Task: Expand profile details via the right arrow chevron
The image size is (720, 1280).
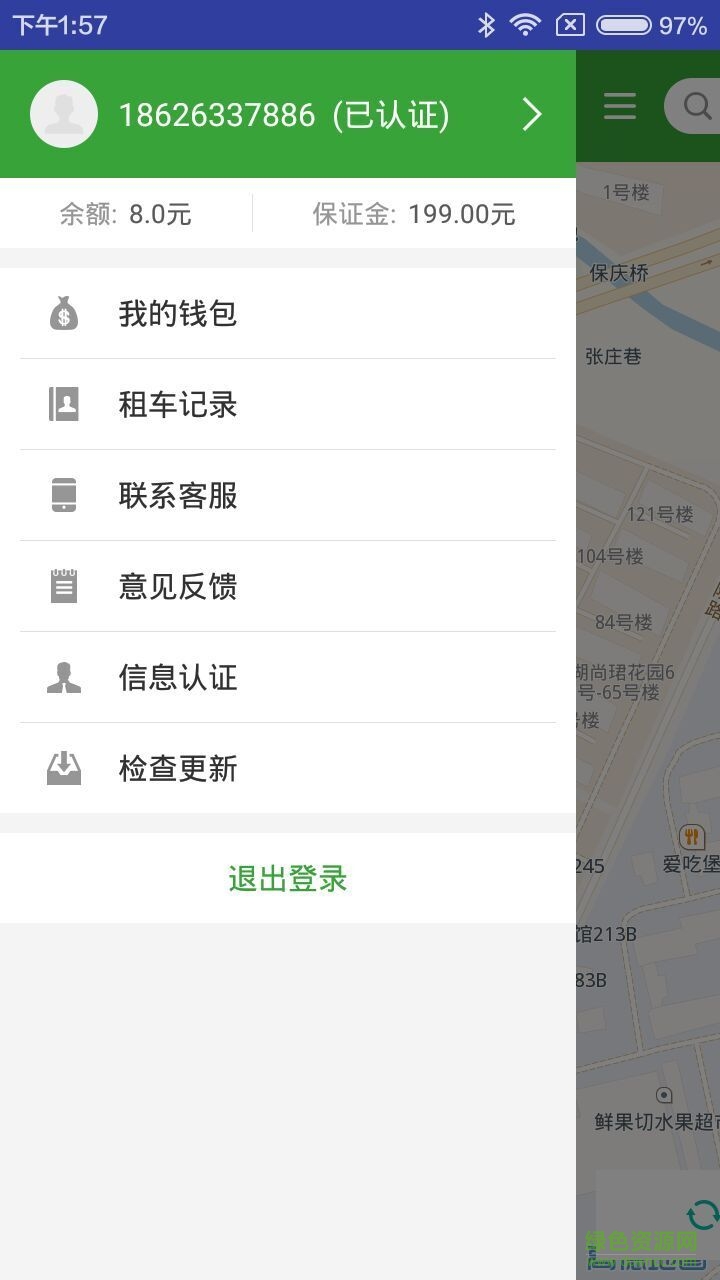Action: pyautogui.click(x=532, y=114)
